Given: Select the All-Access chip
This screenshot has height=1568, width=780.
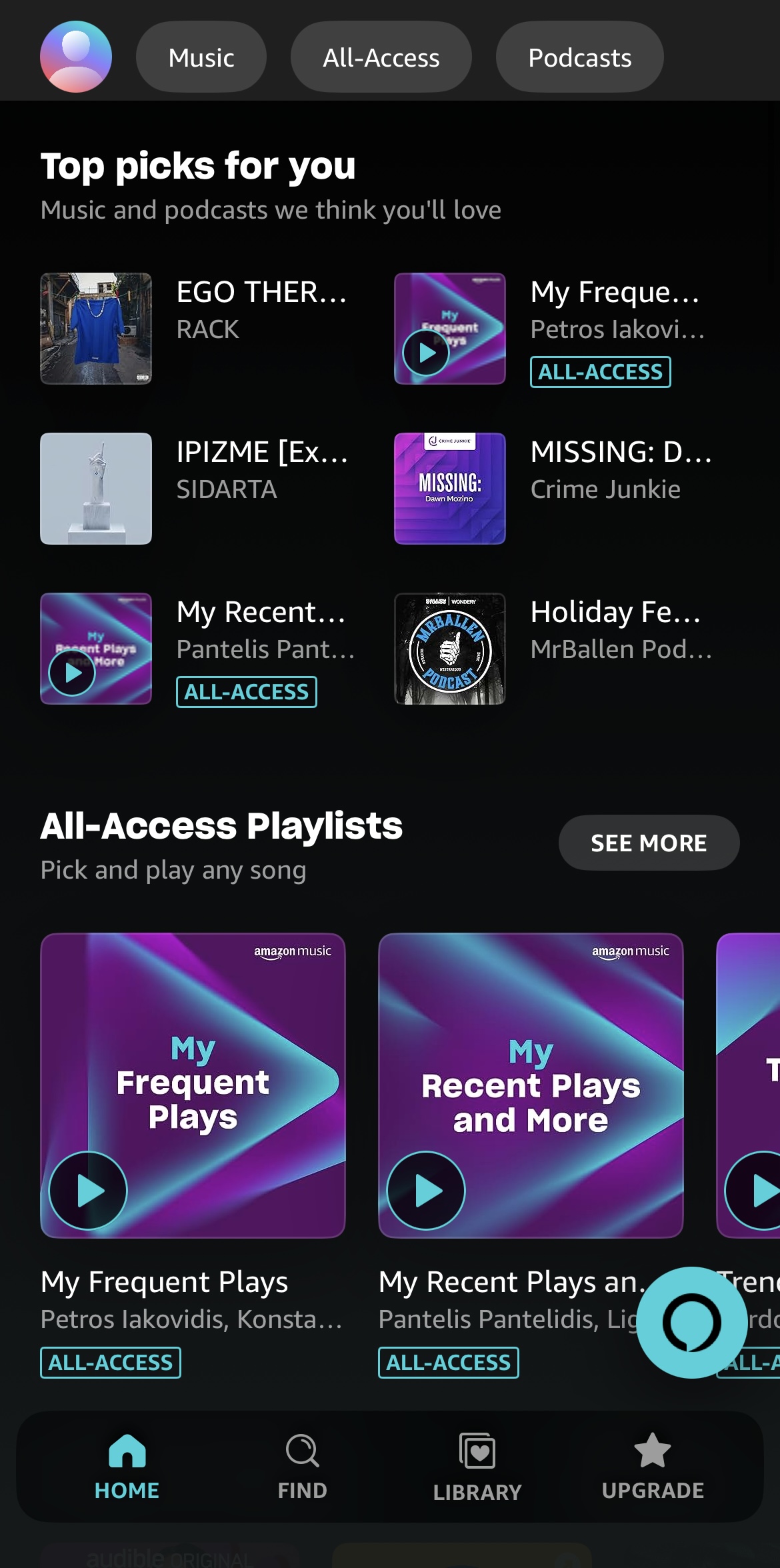Looking at the screenshot, I should (381, 57).
